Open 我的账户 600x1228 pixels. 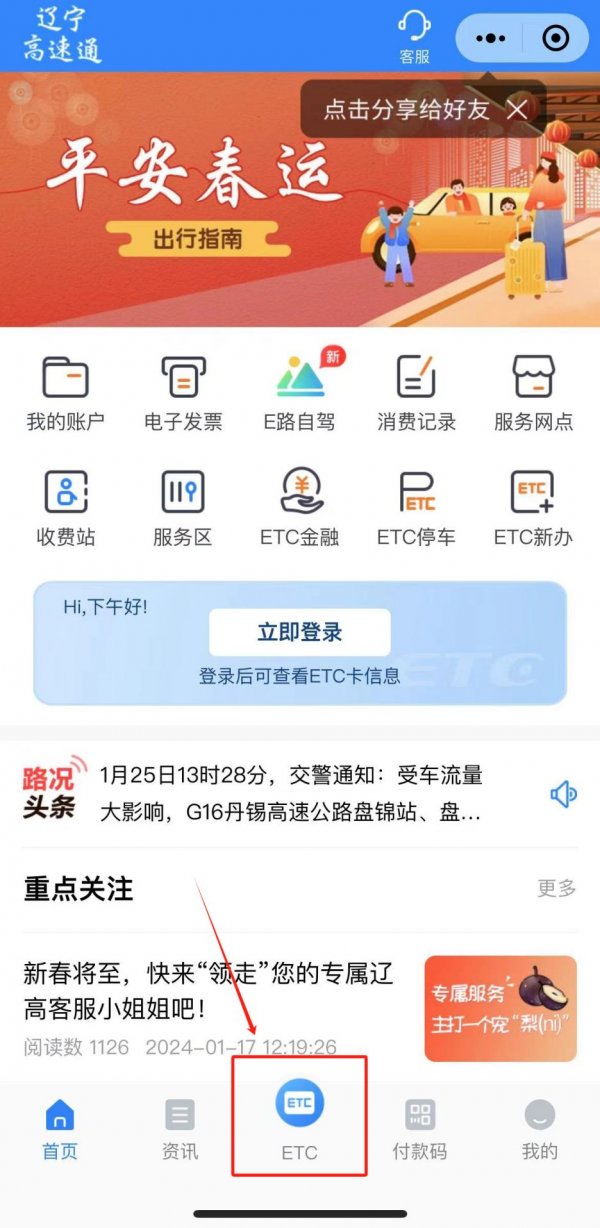[65, 393]
